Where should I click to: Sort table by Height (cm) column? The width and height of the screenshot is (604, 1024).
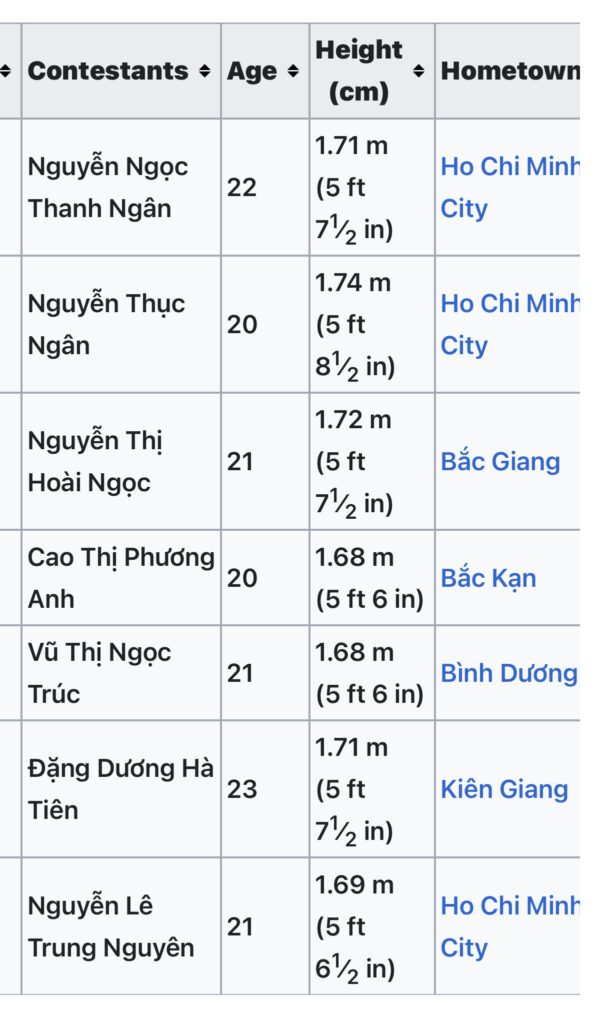click(419, 72)
